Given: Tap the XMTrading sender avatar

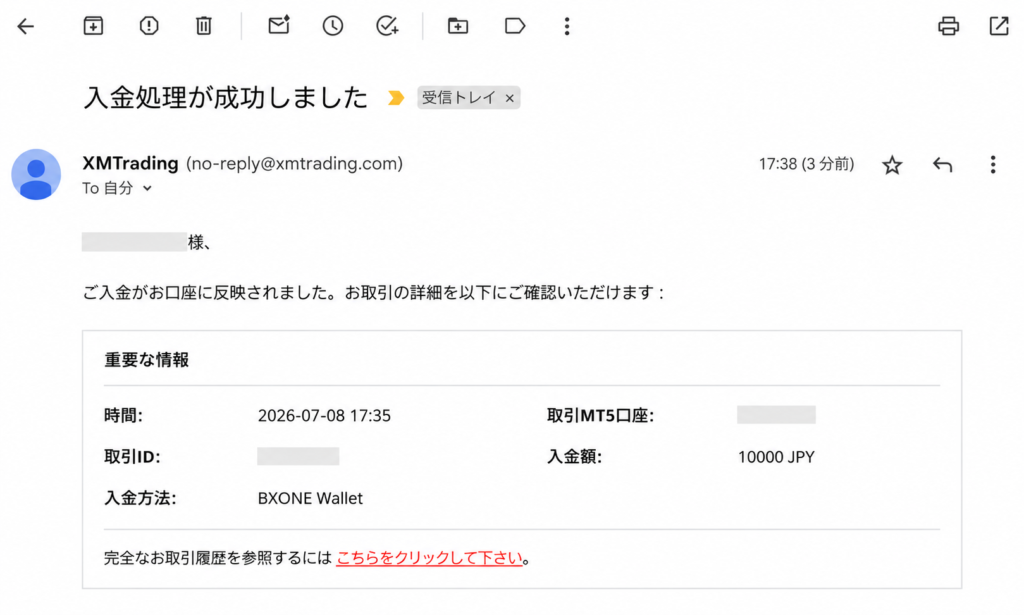Looking at the screenshot, I should 36,174.
